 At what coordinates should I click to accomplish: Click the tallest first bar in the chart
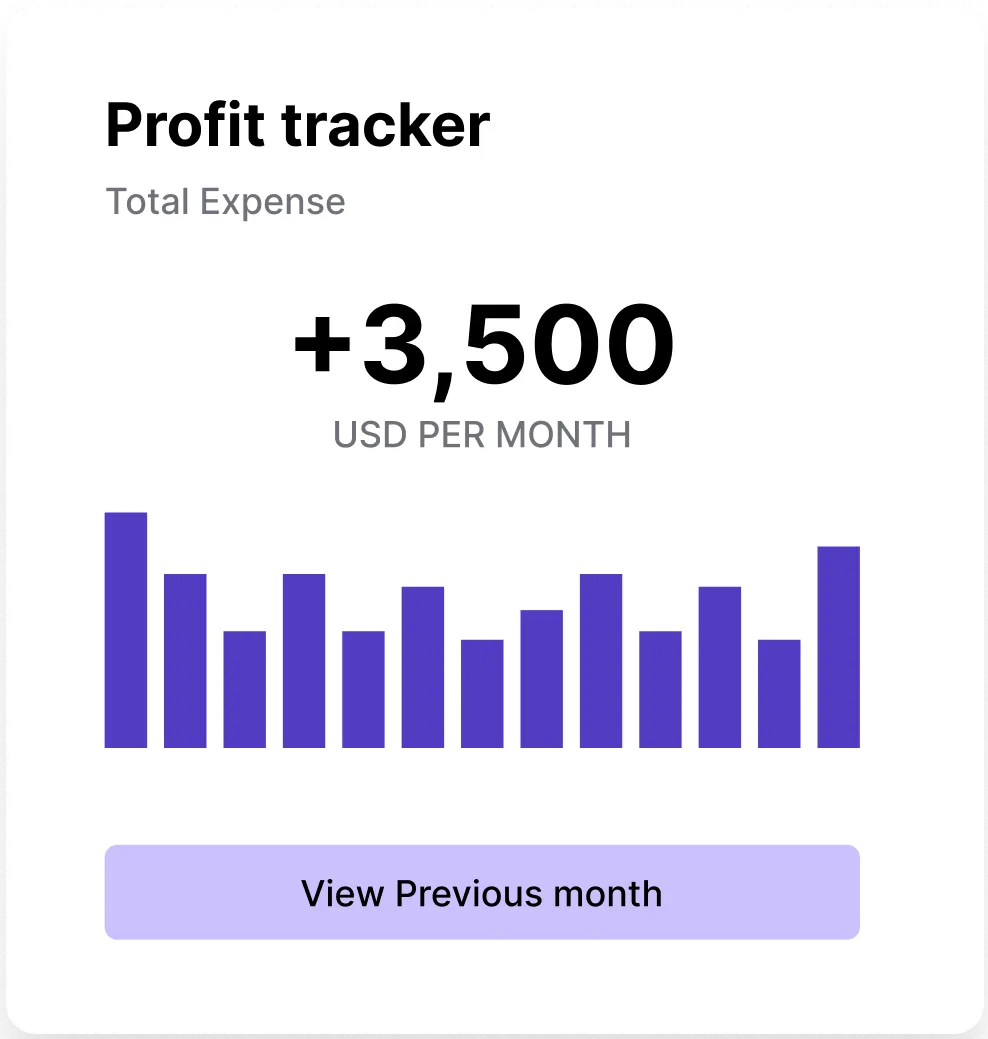pos(127,630)
